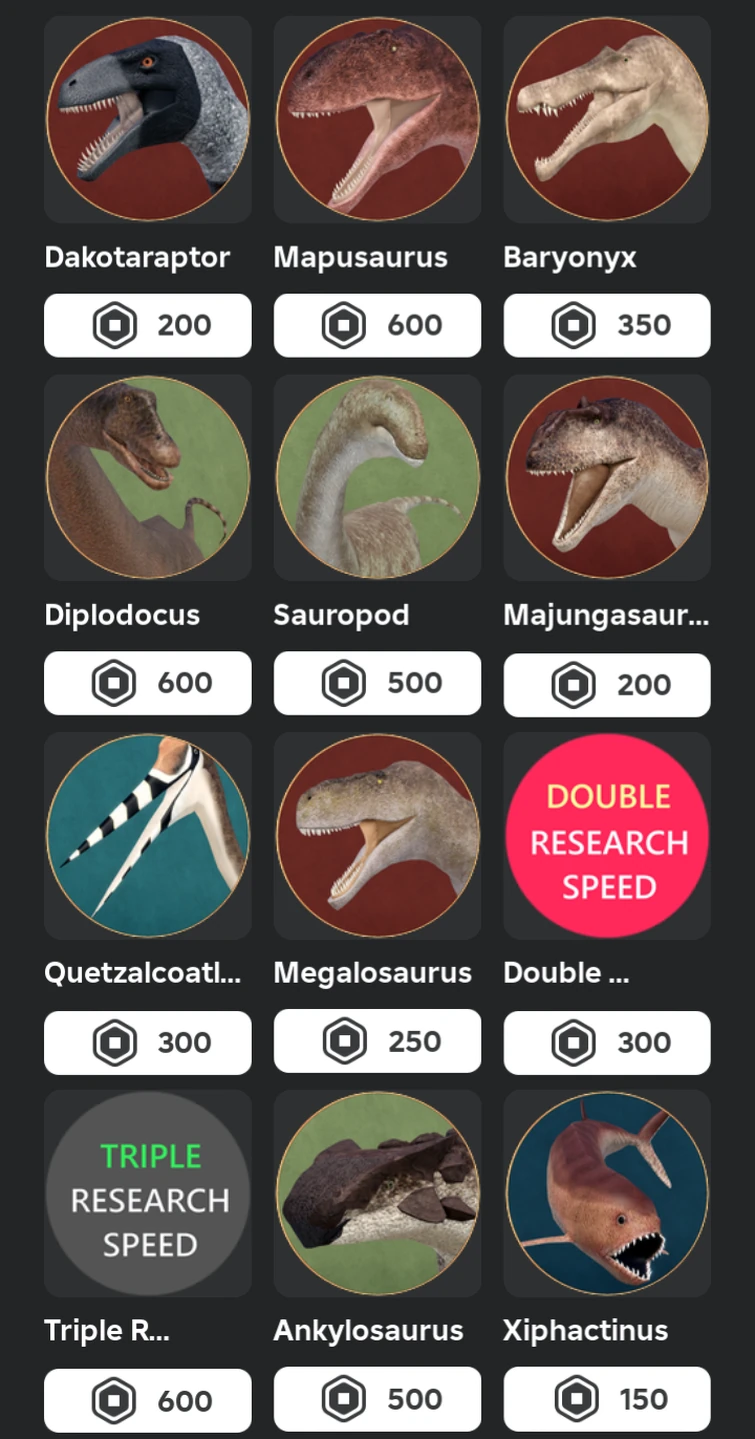Click the Mapusaurus name label

[360, 257]
